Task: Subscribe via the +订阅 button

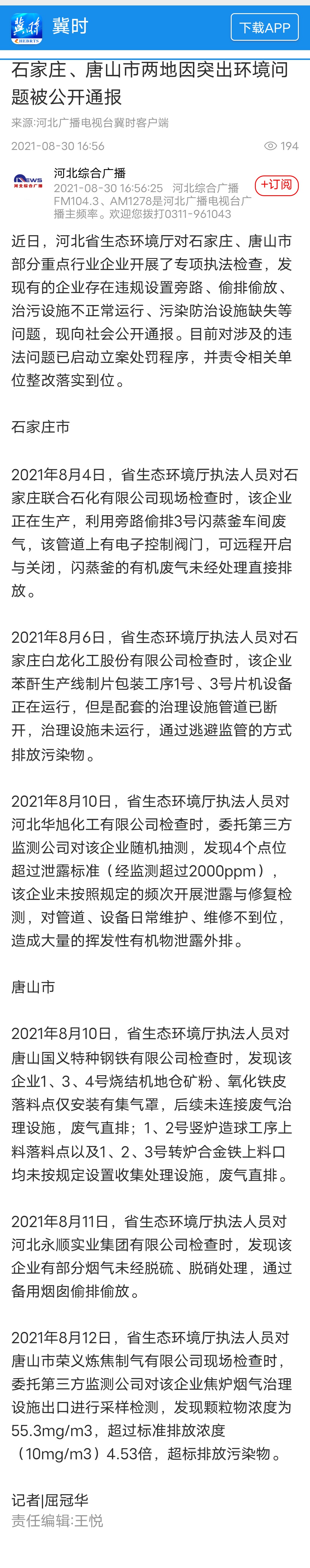Action: [276, 184]
